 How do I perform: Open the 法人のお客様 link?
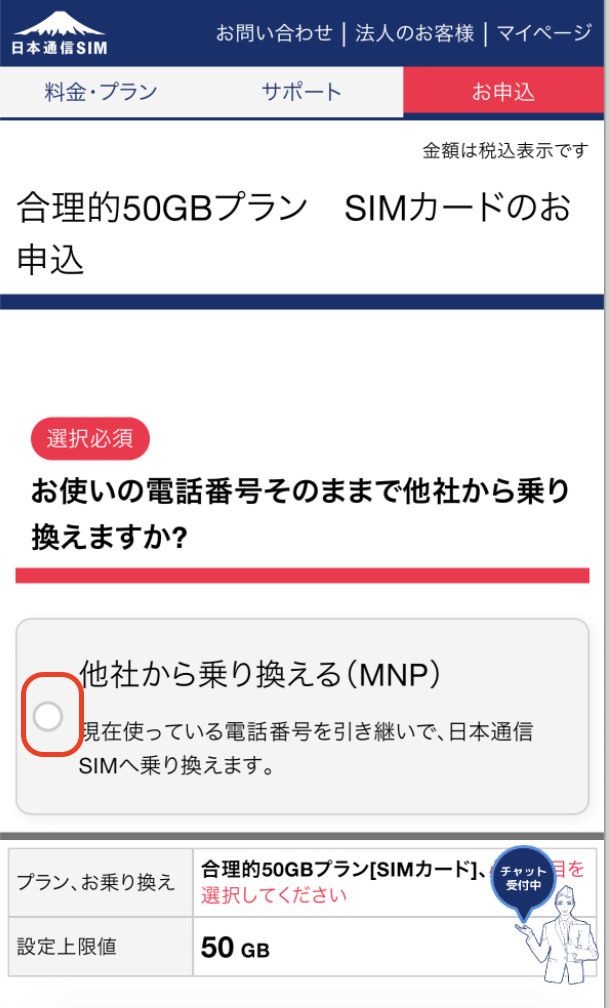point(414,33)
